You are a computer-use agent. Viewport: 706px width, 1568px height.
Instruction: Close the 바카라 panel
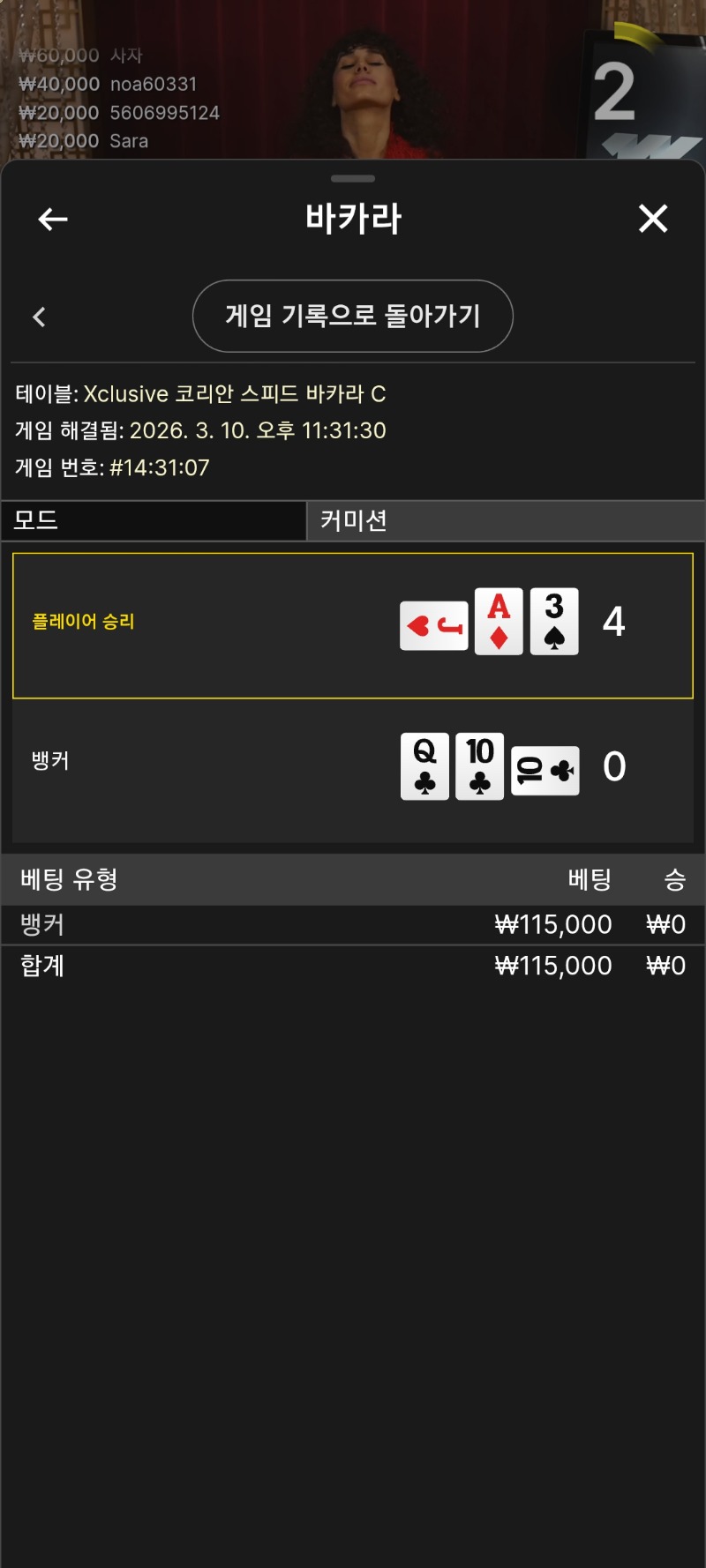coord(653,218)
